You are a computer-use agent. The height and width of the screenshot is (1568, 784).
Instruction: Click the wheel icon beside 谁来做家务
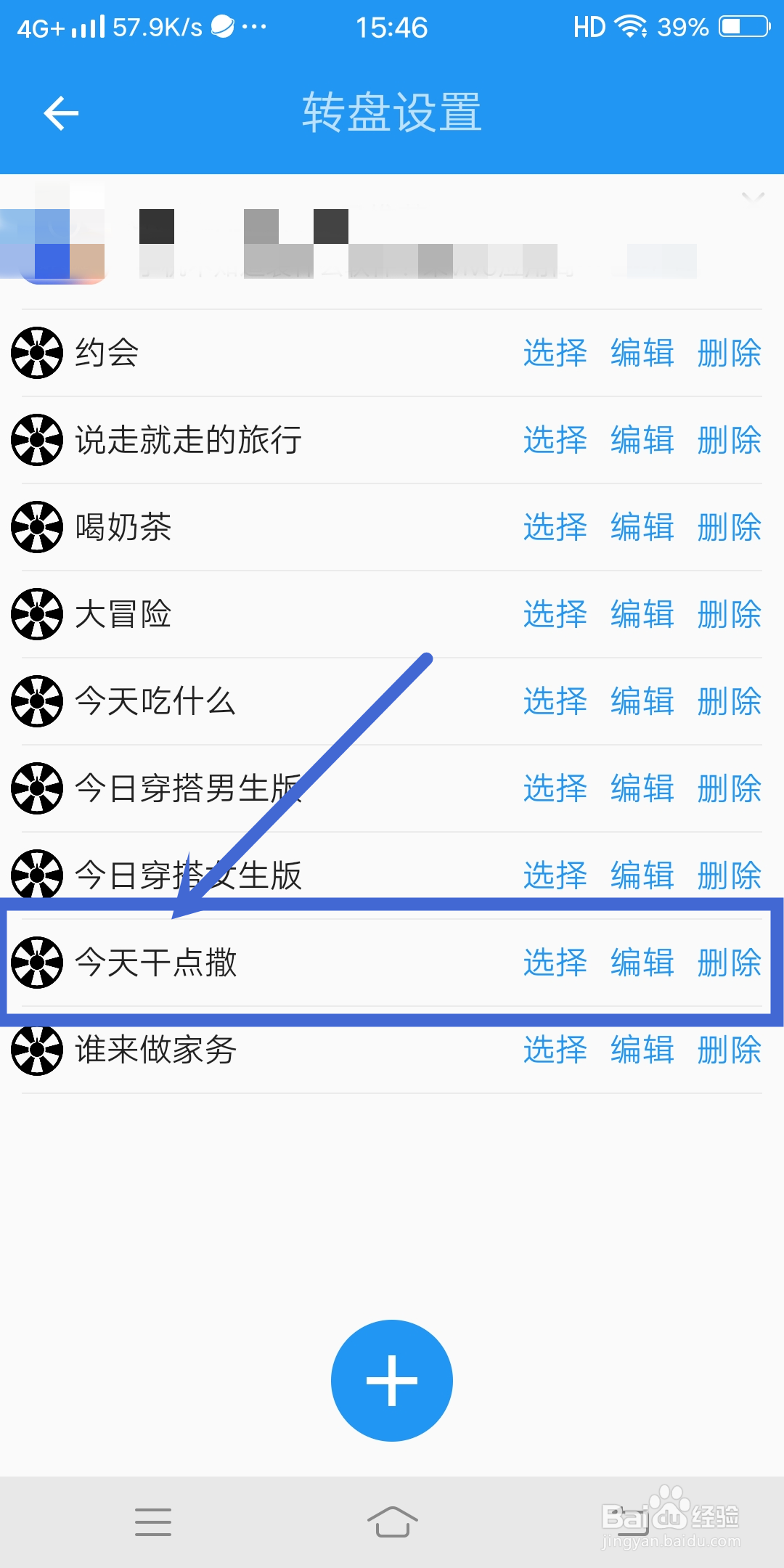pyautogui.click(x=36, y=1050)
